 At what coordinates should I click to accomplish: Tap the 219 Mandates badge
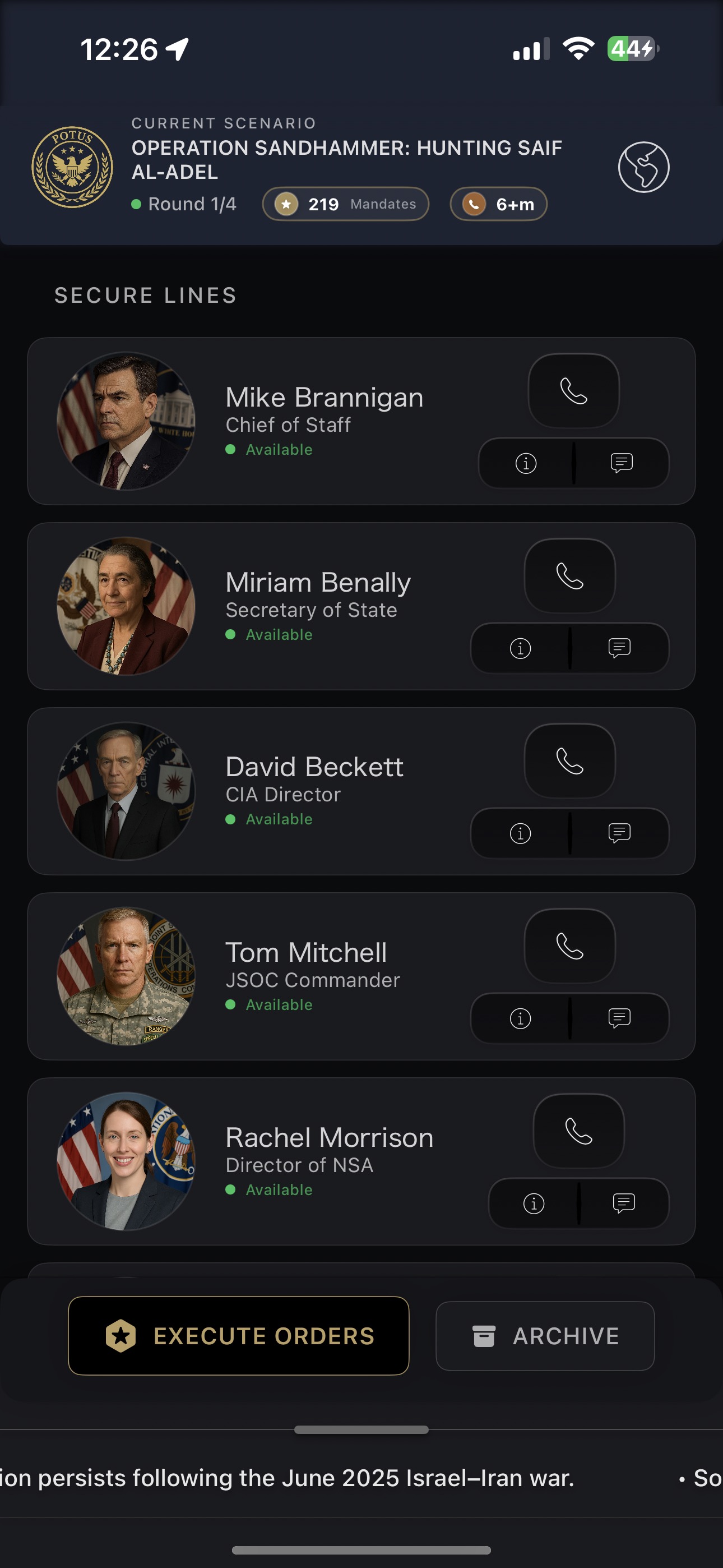point(345,204)
